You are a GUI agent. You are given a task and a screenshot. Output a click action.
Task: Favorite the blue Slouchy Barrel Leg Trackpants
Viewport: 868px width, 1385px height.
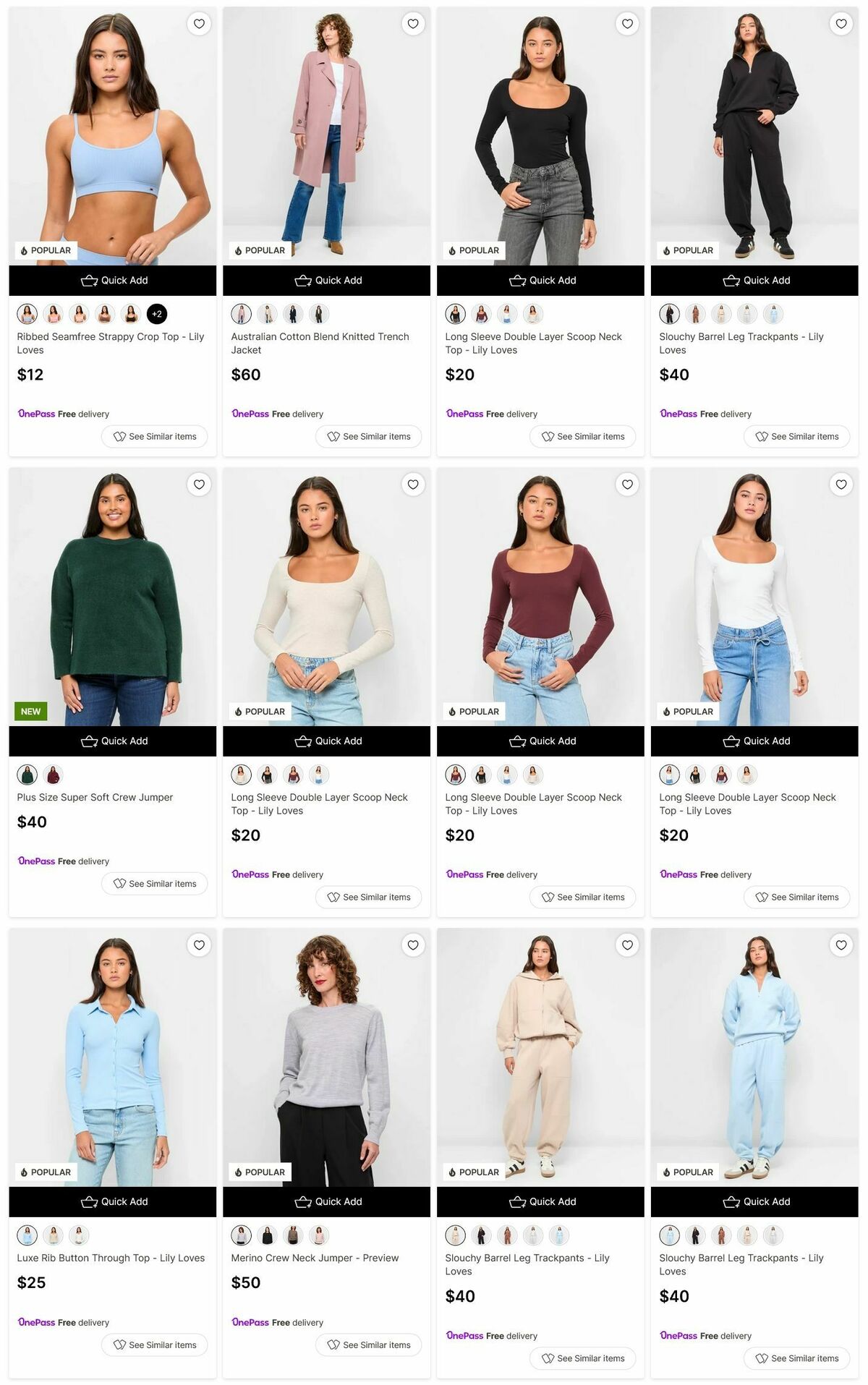[x=841, y=945]
